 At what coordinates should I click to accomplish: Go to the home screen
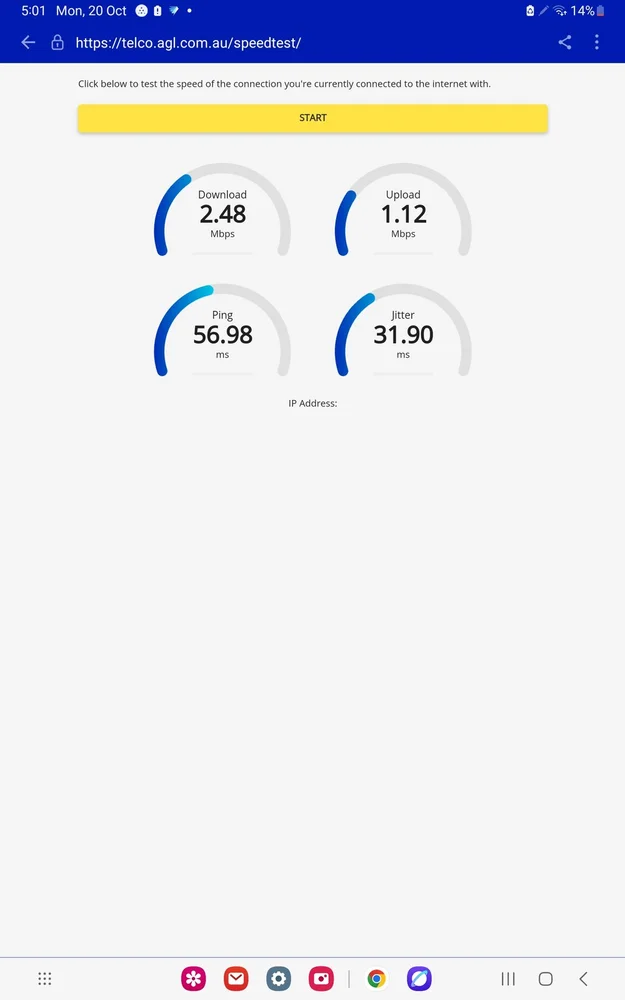click(545, 979)
